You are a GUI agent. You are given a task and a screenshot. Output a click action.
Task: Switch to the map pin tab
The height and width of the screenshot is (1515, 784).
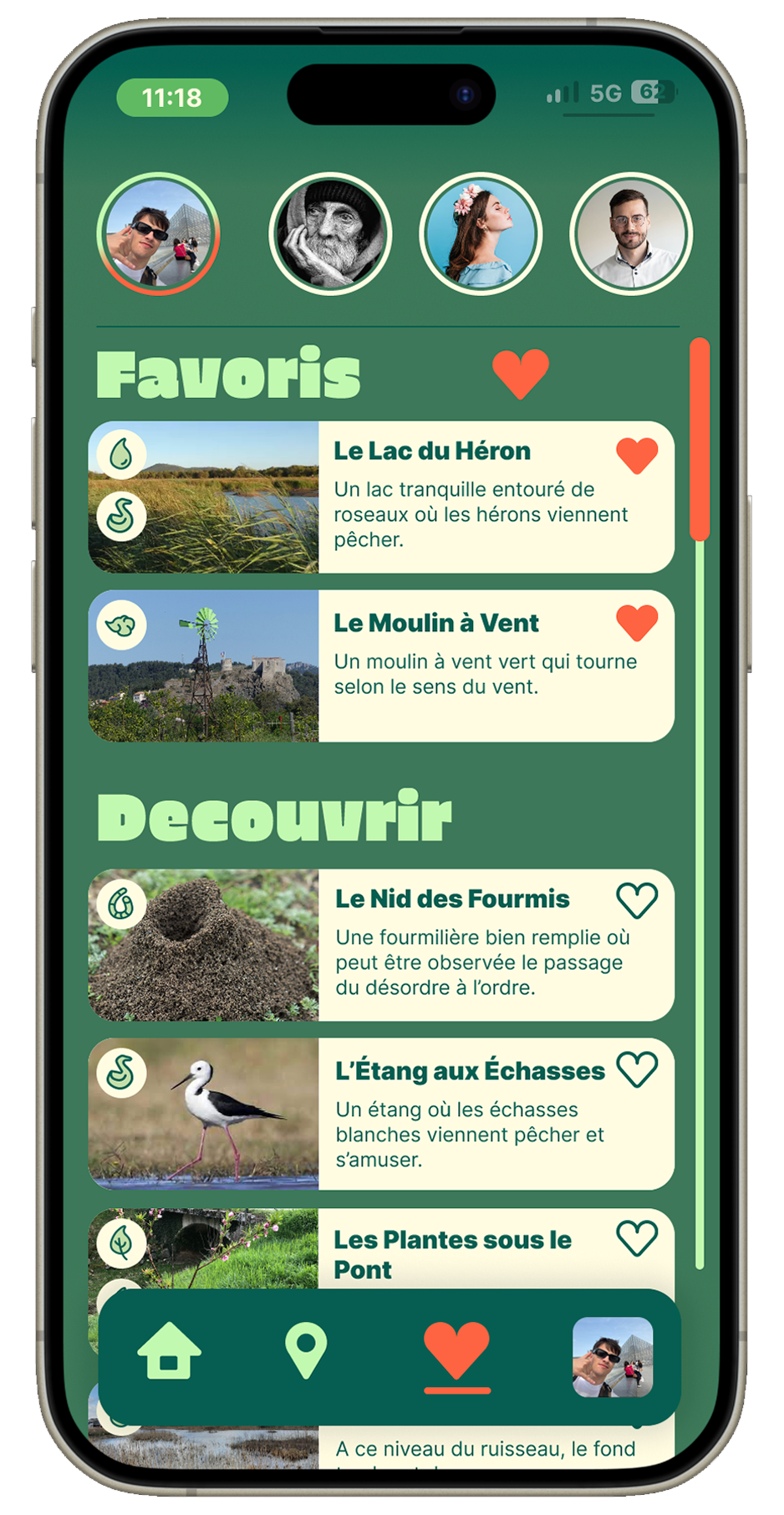(x=306, y=1350)
